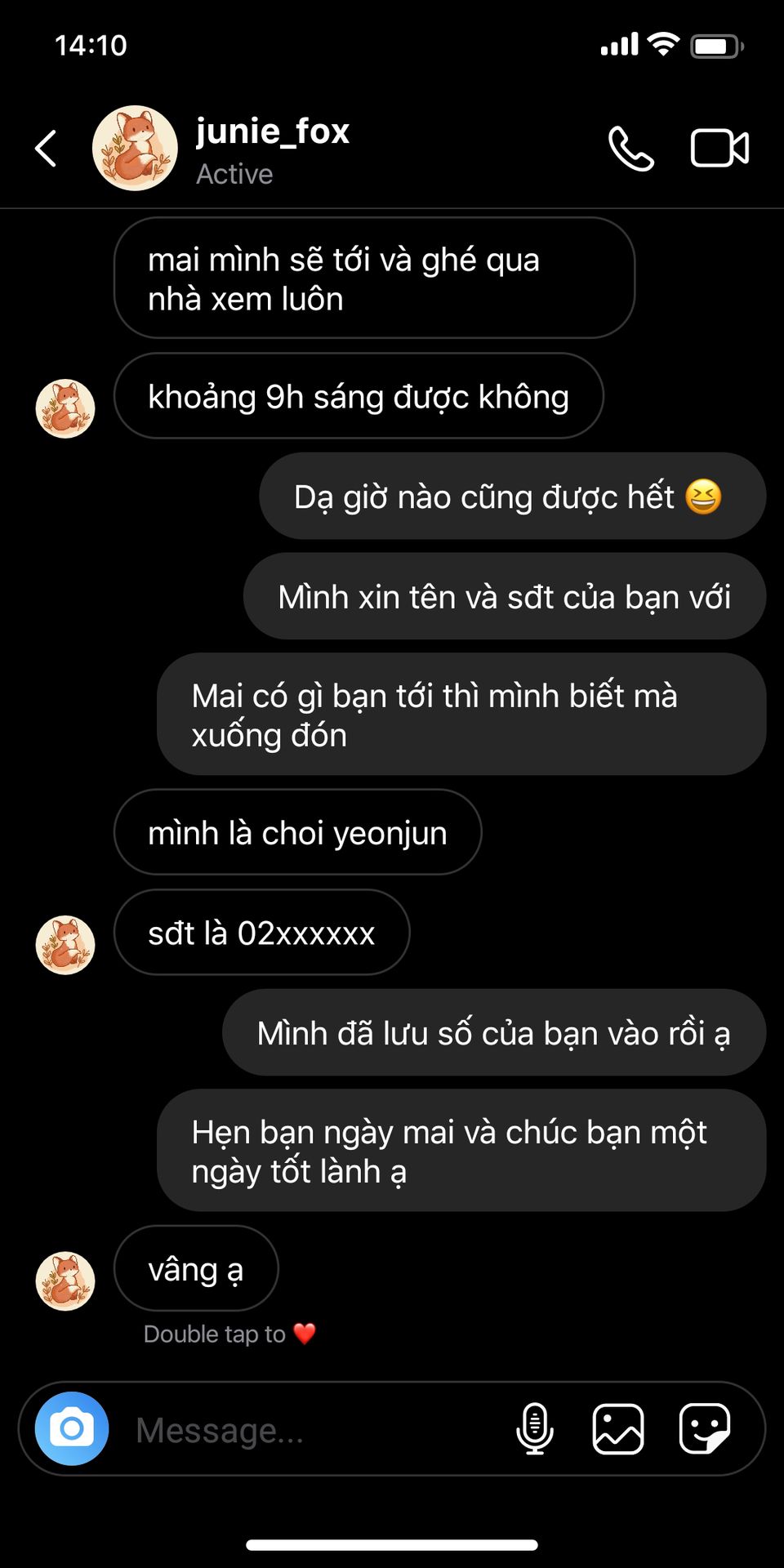The height and width of the screenshot is (1568, 784).
Task: Record a voice message with the microphone
Action: (x=535, y=1429)
